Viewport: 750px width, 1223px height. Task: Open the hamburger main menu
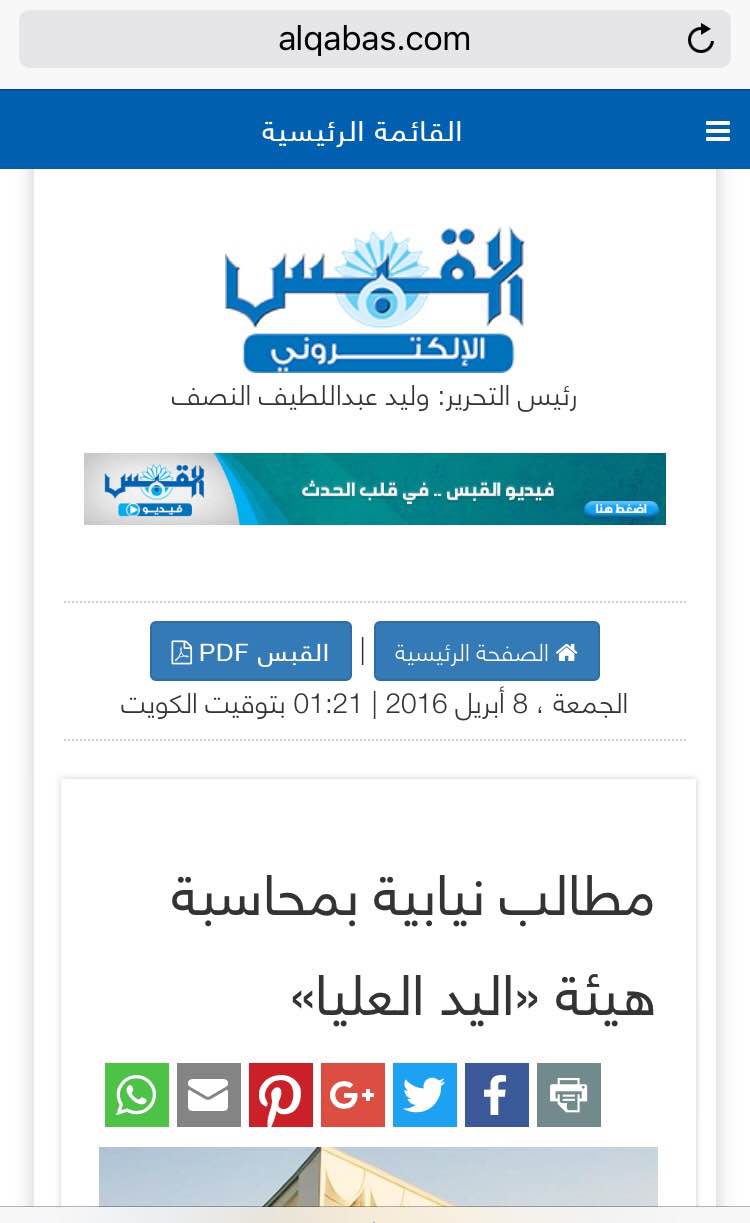[717, 131]
